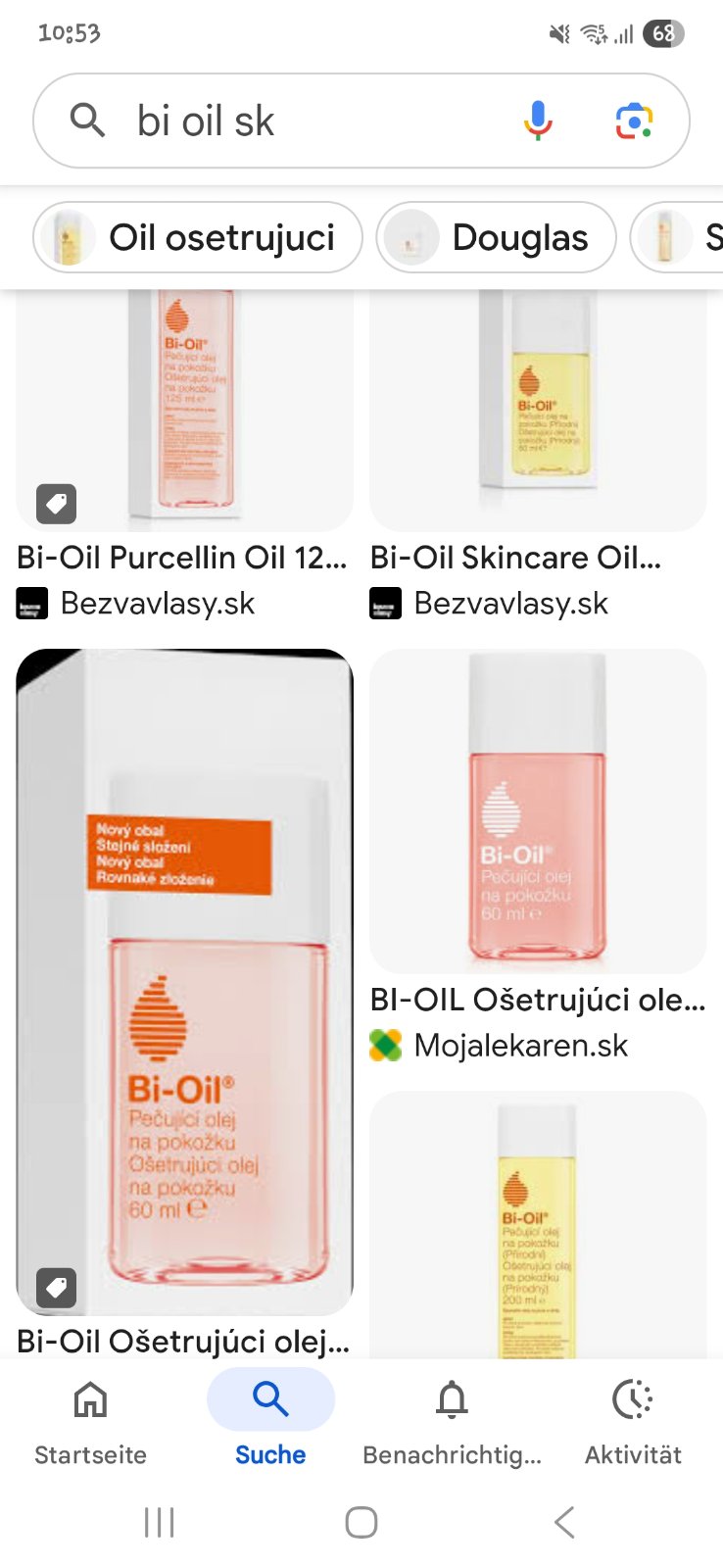Viewport: 723px width, 1568px height.
Task: Open the yellow Bi-Oil 200 ml bottle image
Action: coord(537,1225)
